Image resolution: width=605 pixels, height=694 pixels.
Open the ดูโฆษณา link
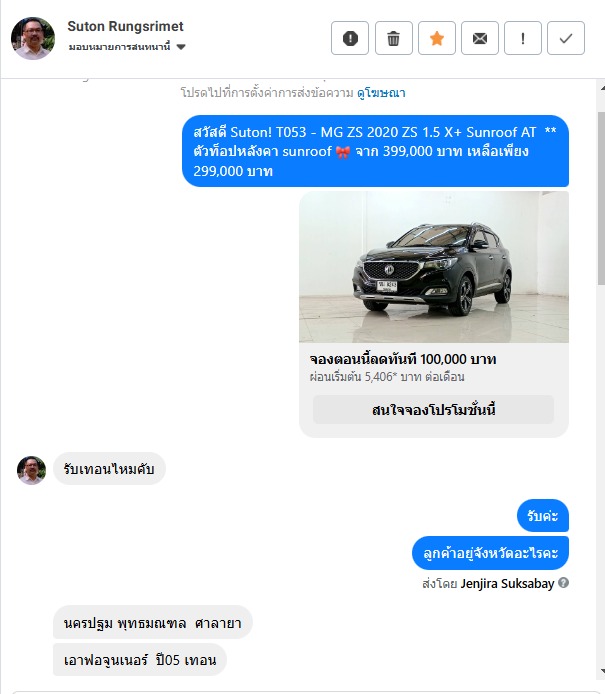pyautogui.click(x=381, y=93)
